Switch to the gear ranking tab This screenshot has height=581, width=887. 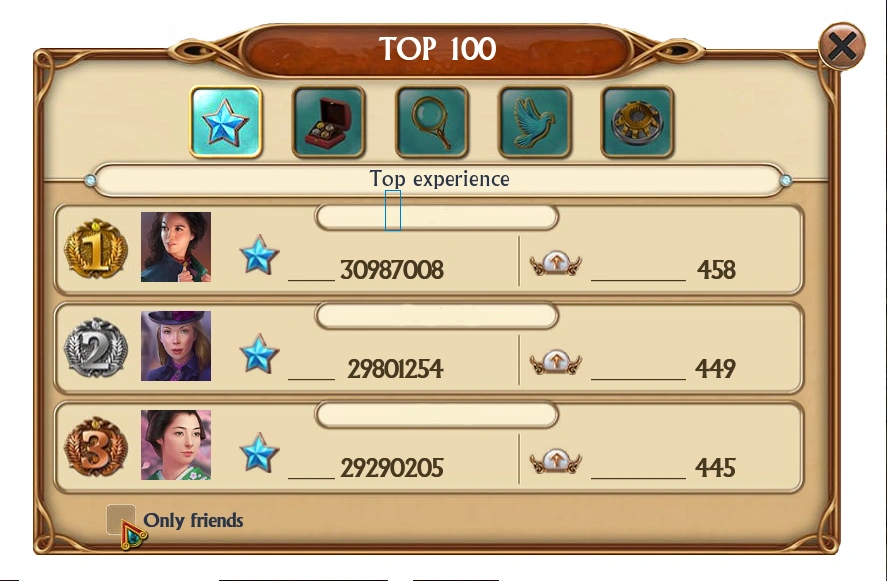[x=637, y=122]
